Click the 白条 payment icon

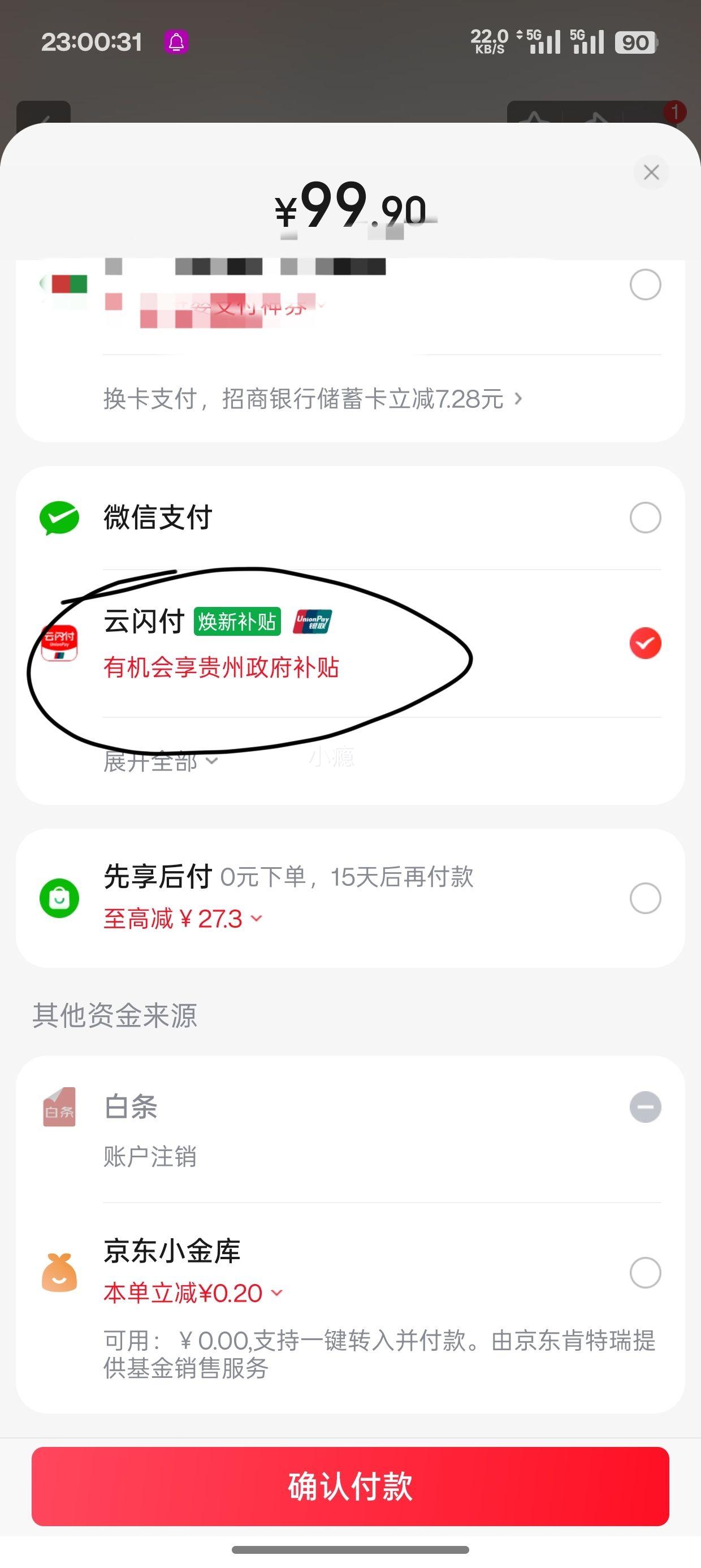[x=58, y=1107]
